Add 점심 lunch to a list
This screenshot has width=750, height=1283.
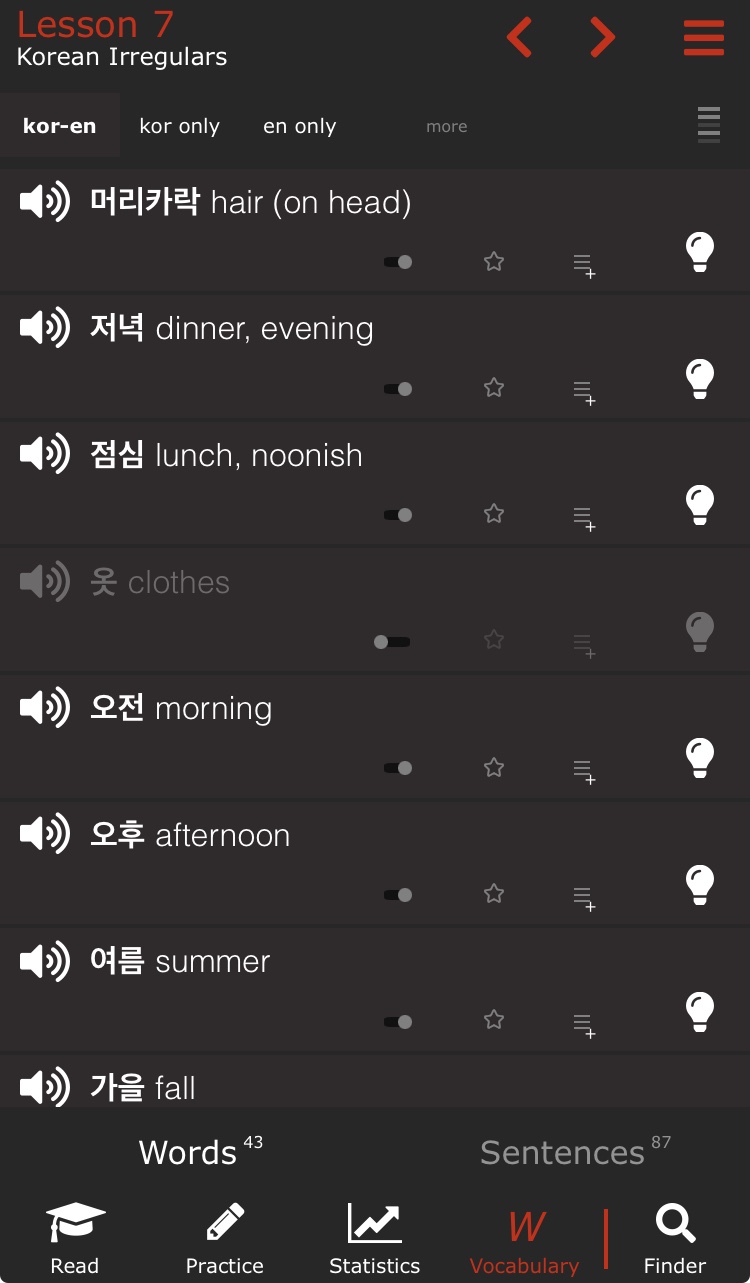(x=584, y=518)
